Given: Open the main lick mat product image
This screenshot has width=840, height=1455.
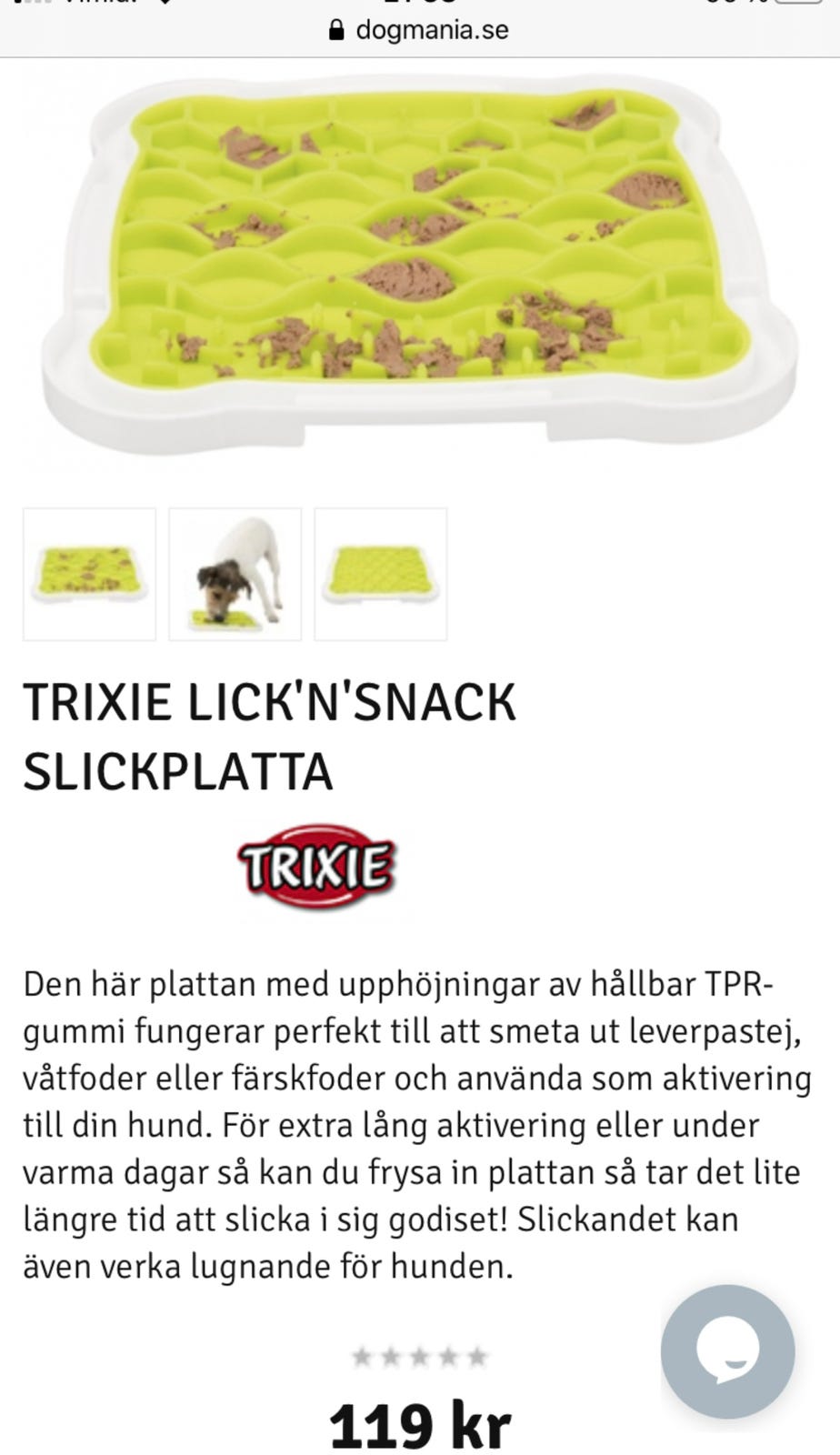Looking at the screenshot, I should click(420, 264).
